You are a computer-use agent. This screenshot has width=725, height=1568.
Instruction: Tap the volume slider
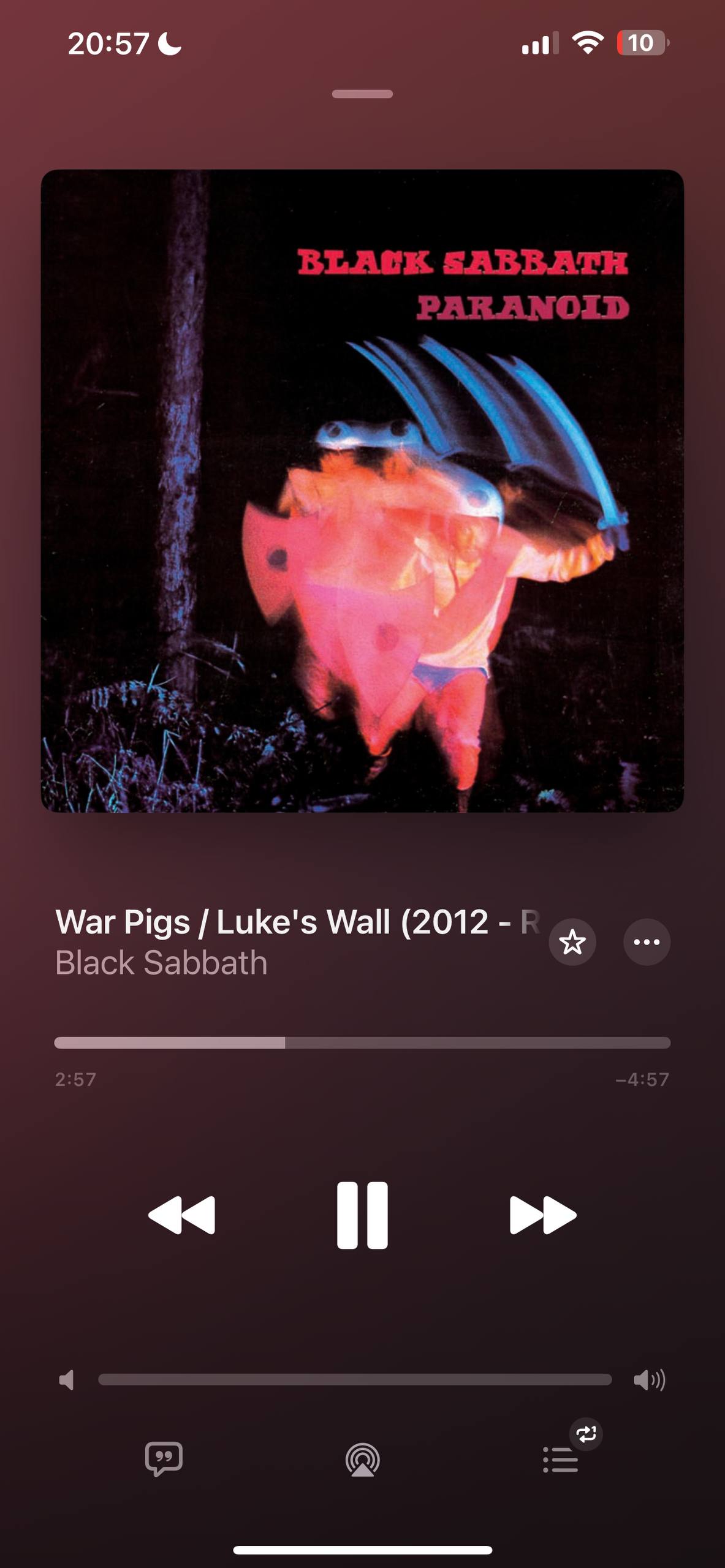(x=355, y=1379)
